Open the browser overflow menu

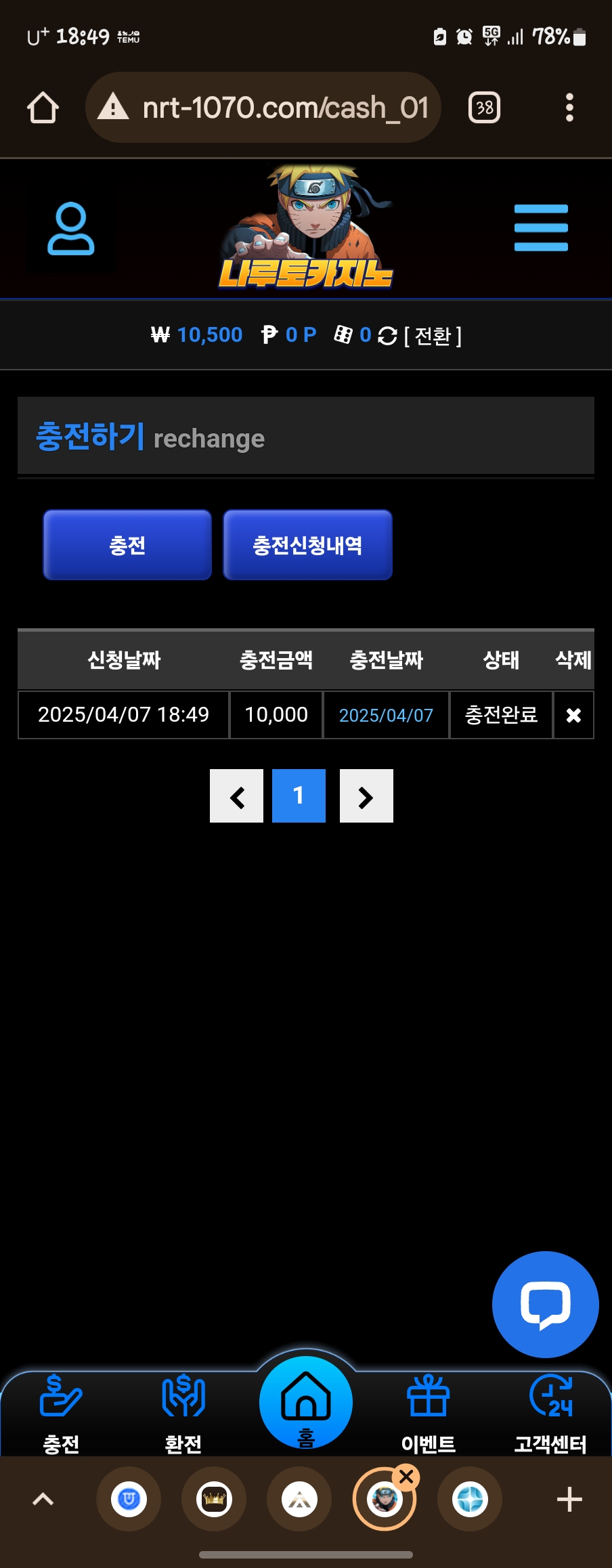(569, 108)
